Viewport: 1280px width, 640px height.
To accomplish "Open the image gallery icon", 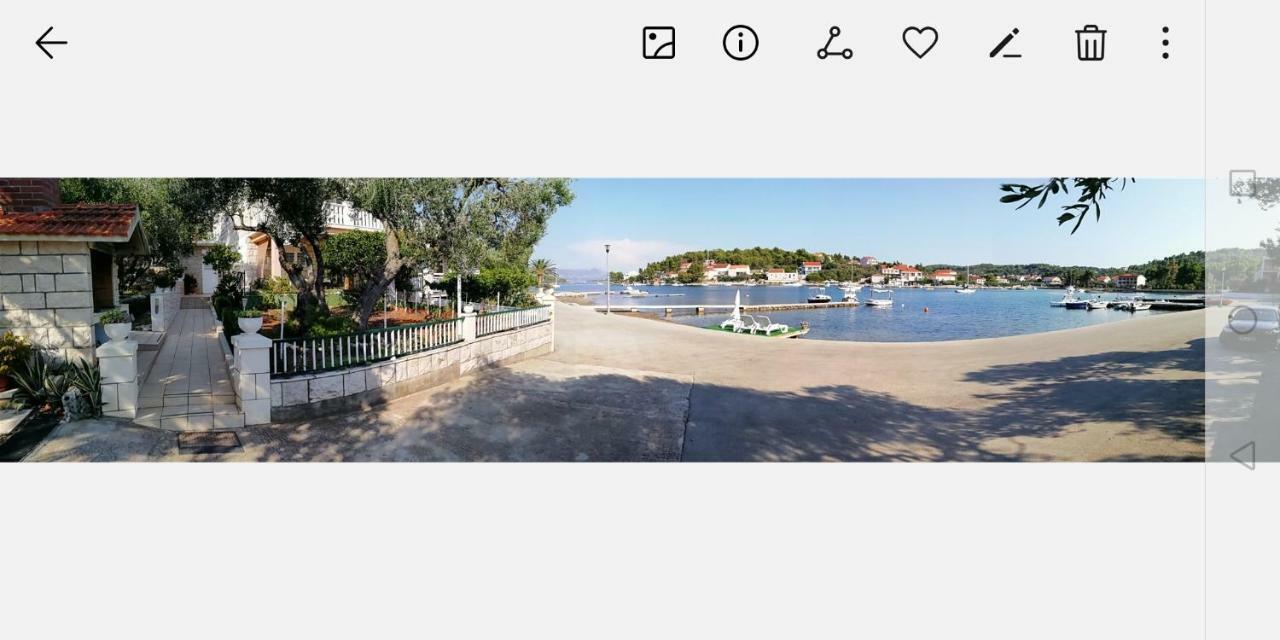I will (x=658, y=43).
